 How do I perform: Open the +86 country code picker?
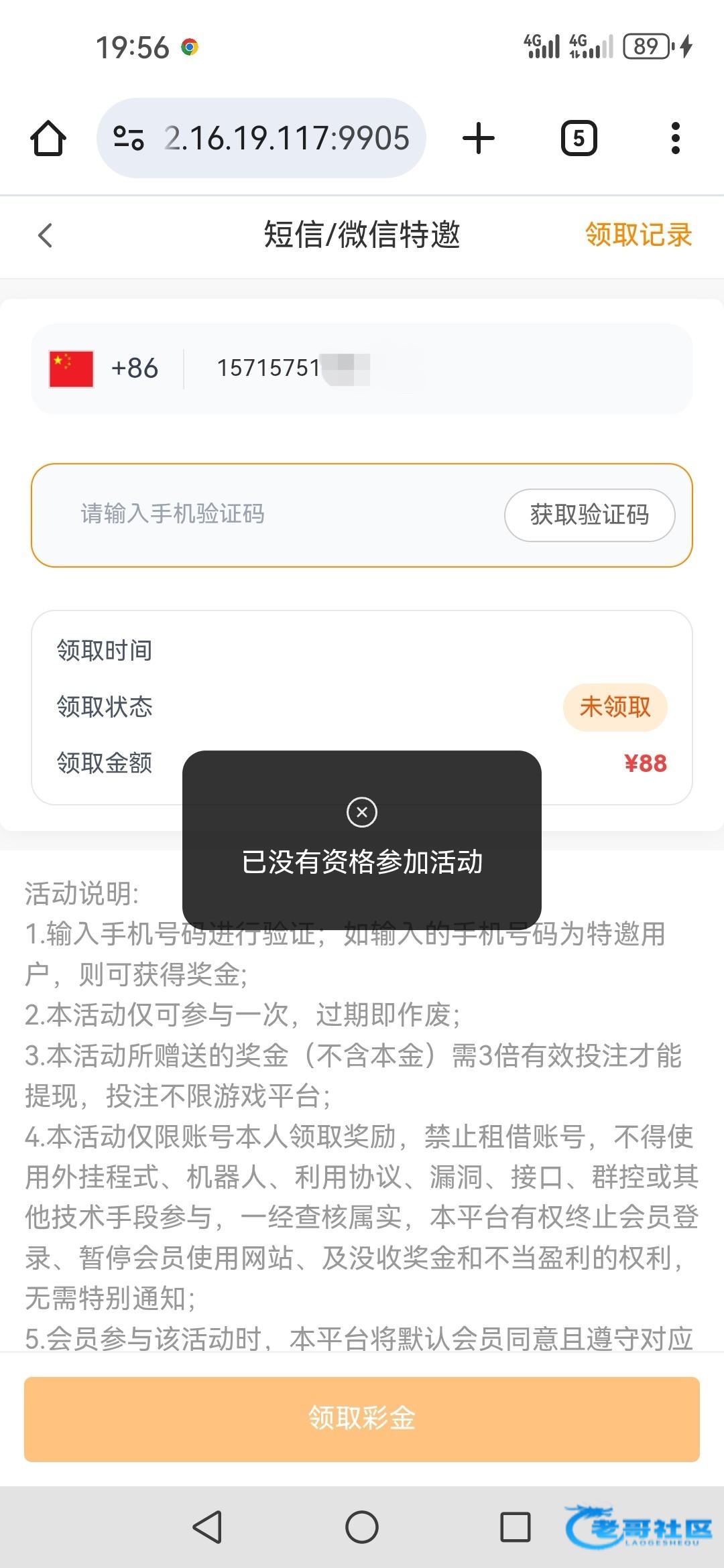[x=107, y=369]
